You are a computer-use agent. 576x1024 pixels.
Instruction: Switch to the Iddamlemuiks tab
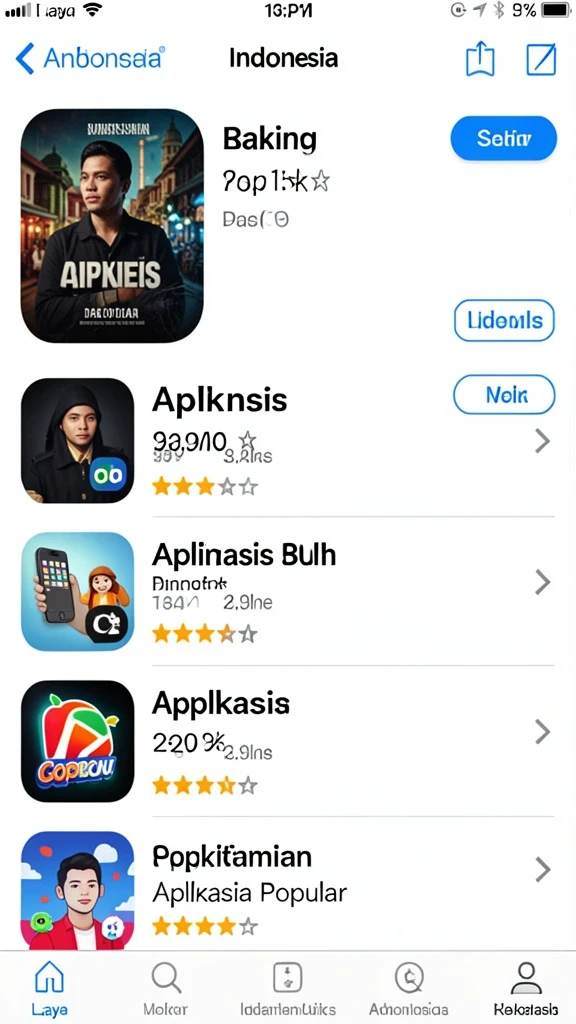coord(288,986)
